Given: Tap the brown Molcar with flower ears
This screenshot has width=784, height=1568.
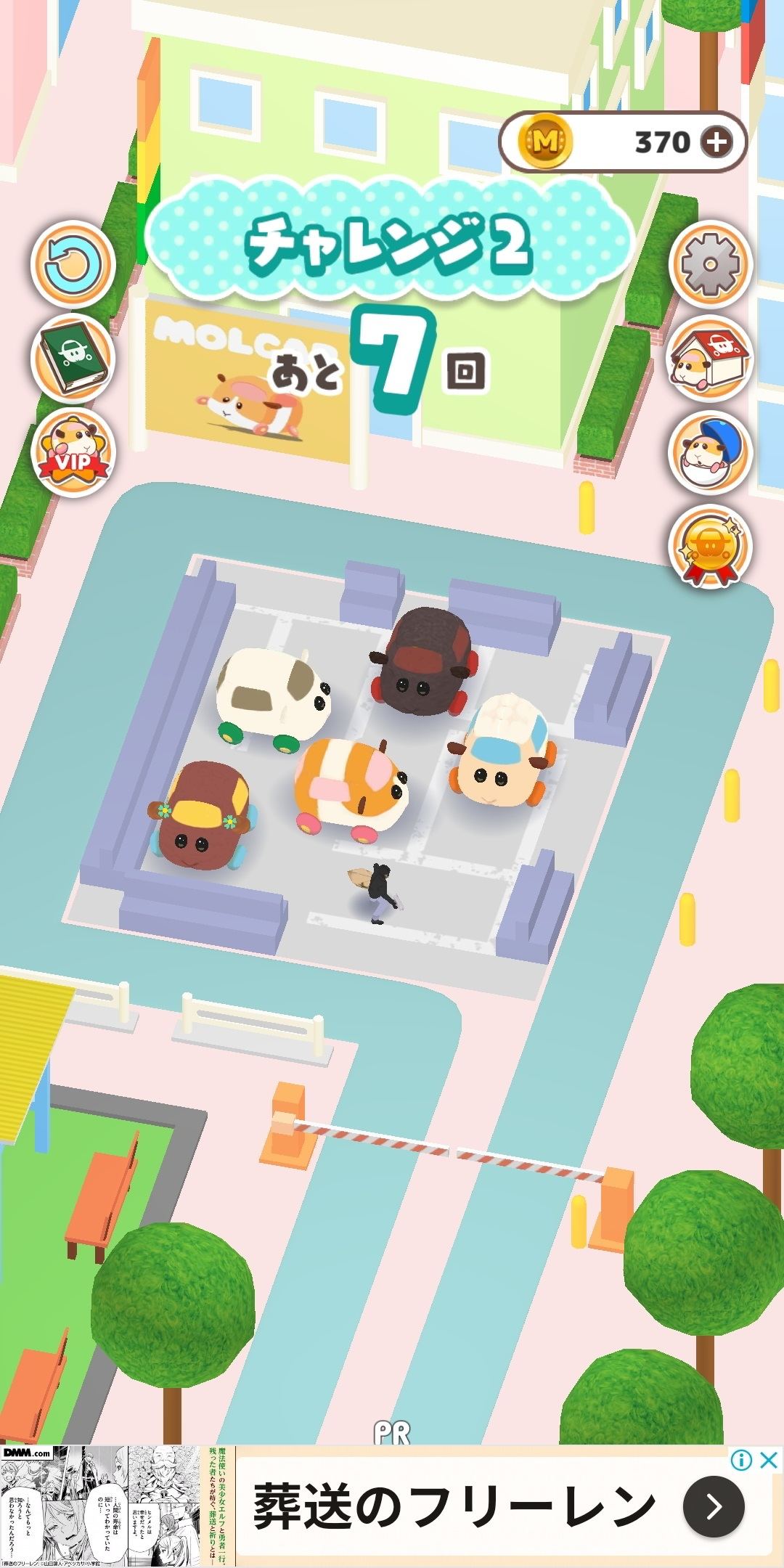Looking at the screenshot, I should pos(202,814).
